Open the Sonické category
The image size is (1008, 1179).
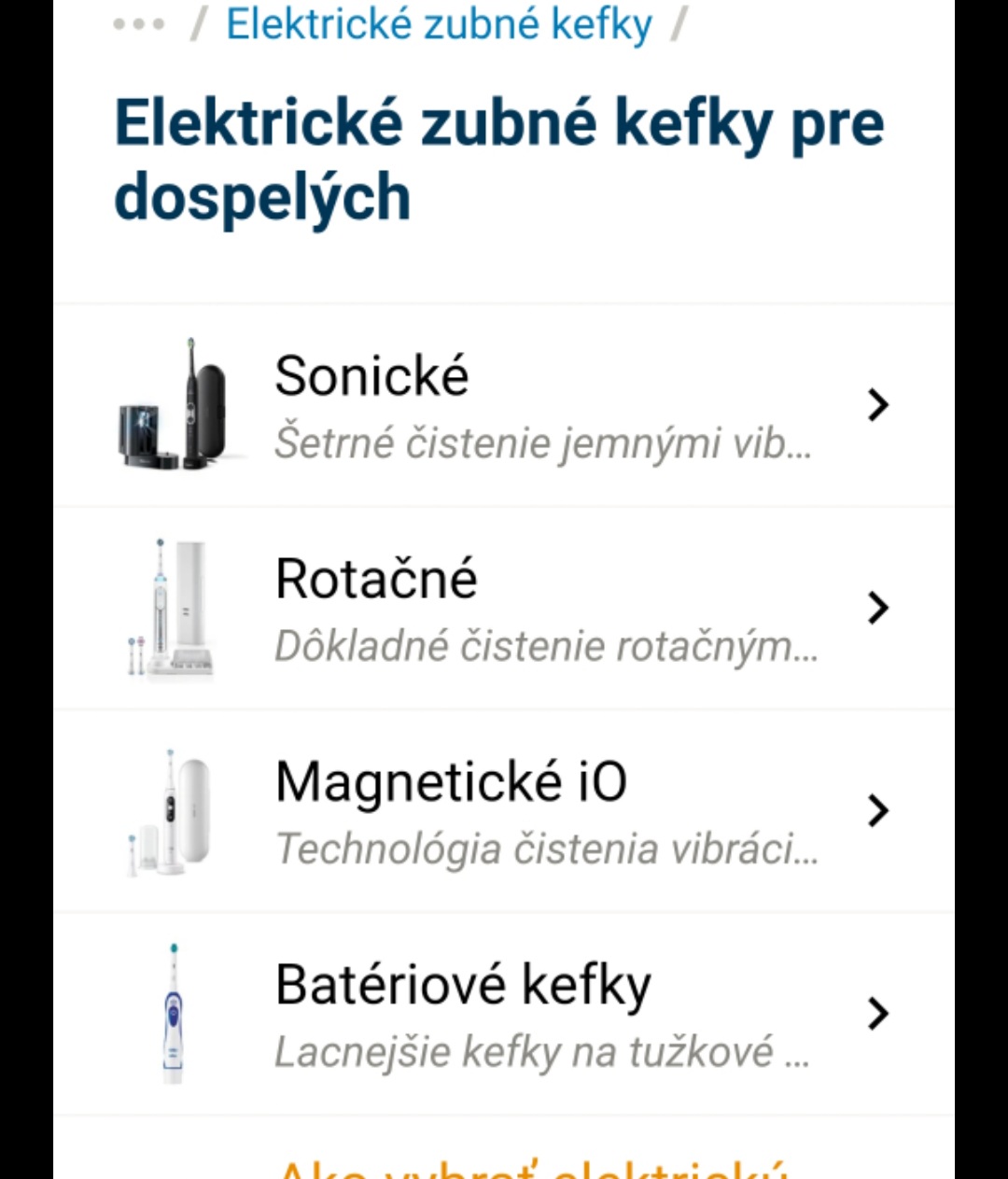[x=504, y=406]
